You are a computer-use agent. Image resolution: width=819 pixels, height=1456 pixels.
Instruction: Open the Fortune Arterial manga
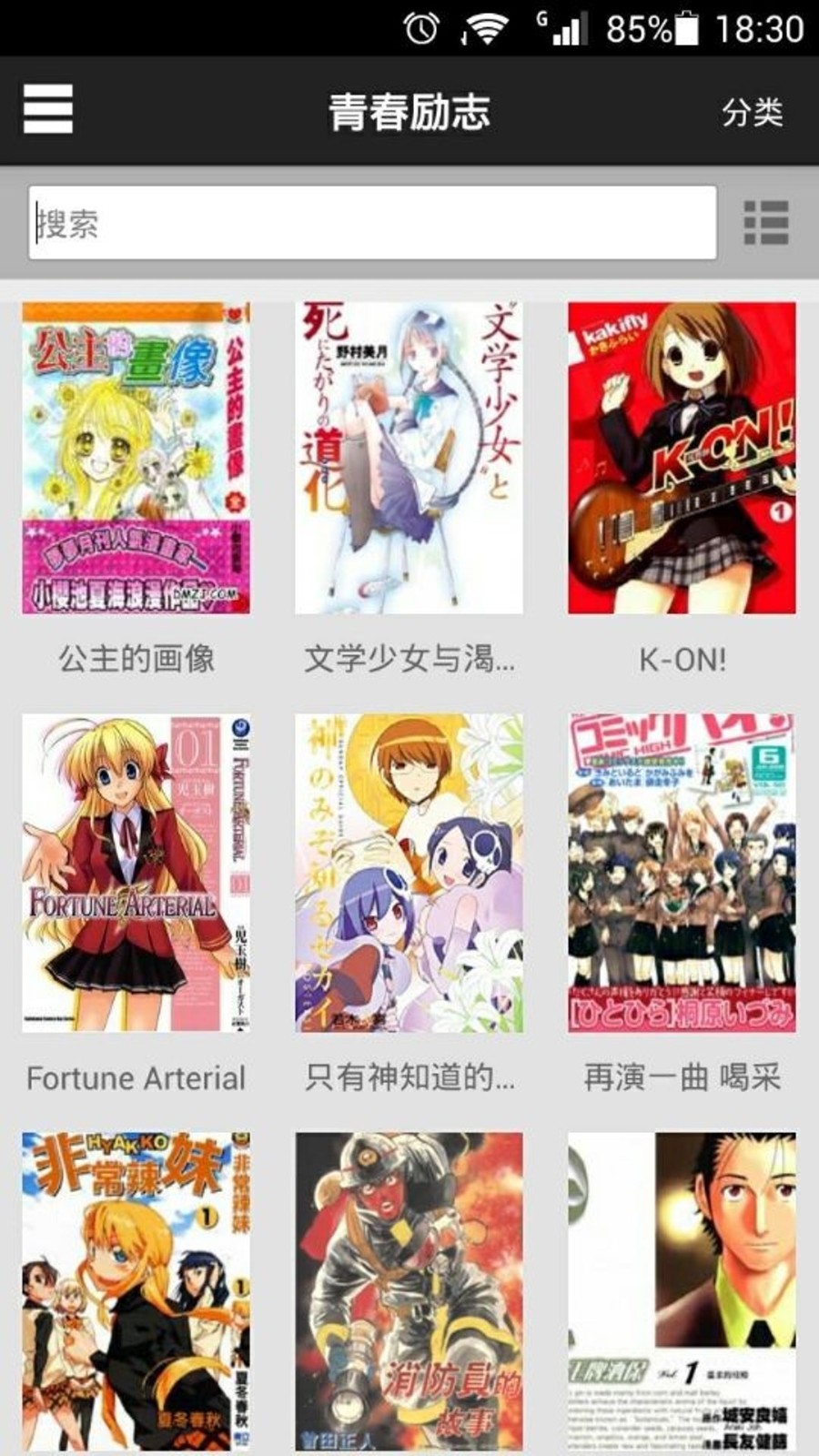tap(136, 873)
